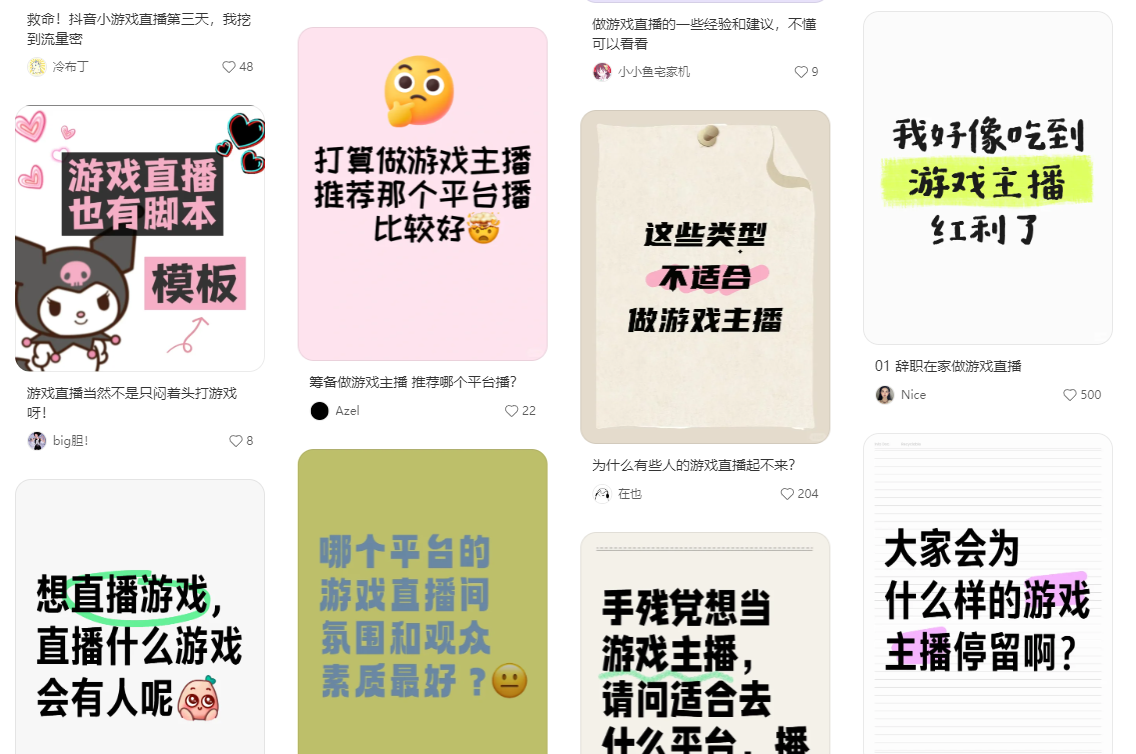1136x754 pixels.
Task: Open the Kuromi 游戏直播也有脚本模板 post
Action: pyautogui.click(x=140, y=238)
